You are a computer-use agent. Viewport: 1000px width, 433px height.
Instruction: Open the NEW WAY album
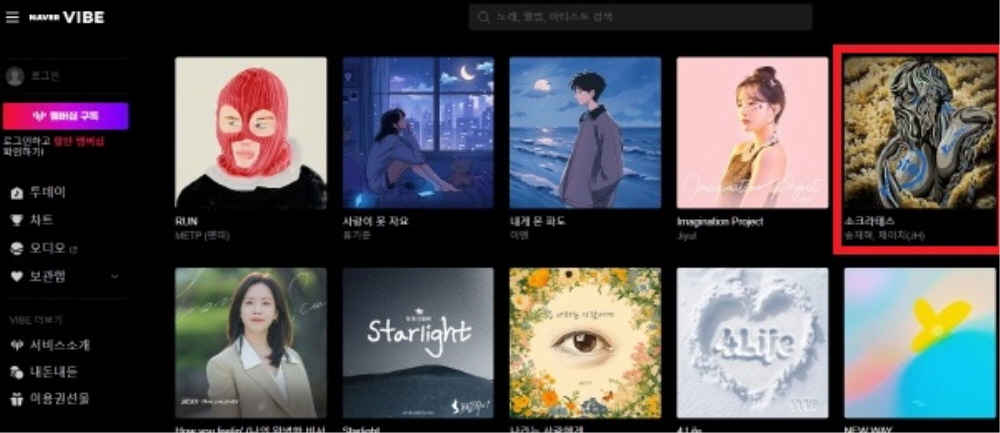point(919,342)
